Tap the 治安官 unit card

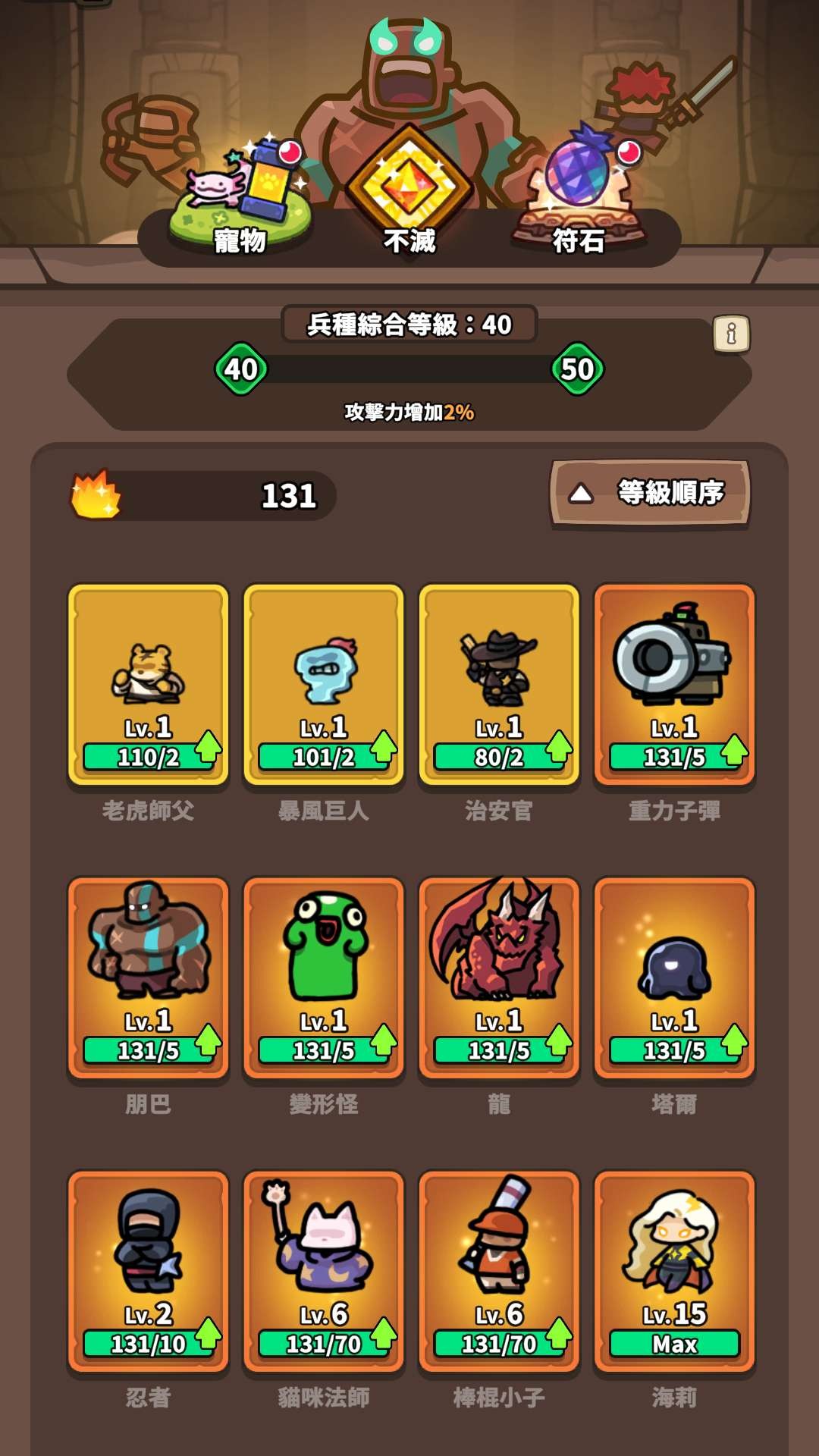click(499, 685)
